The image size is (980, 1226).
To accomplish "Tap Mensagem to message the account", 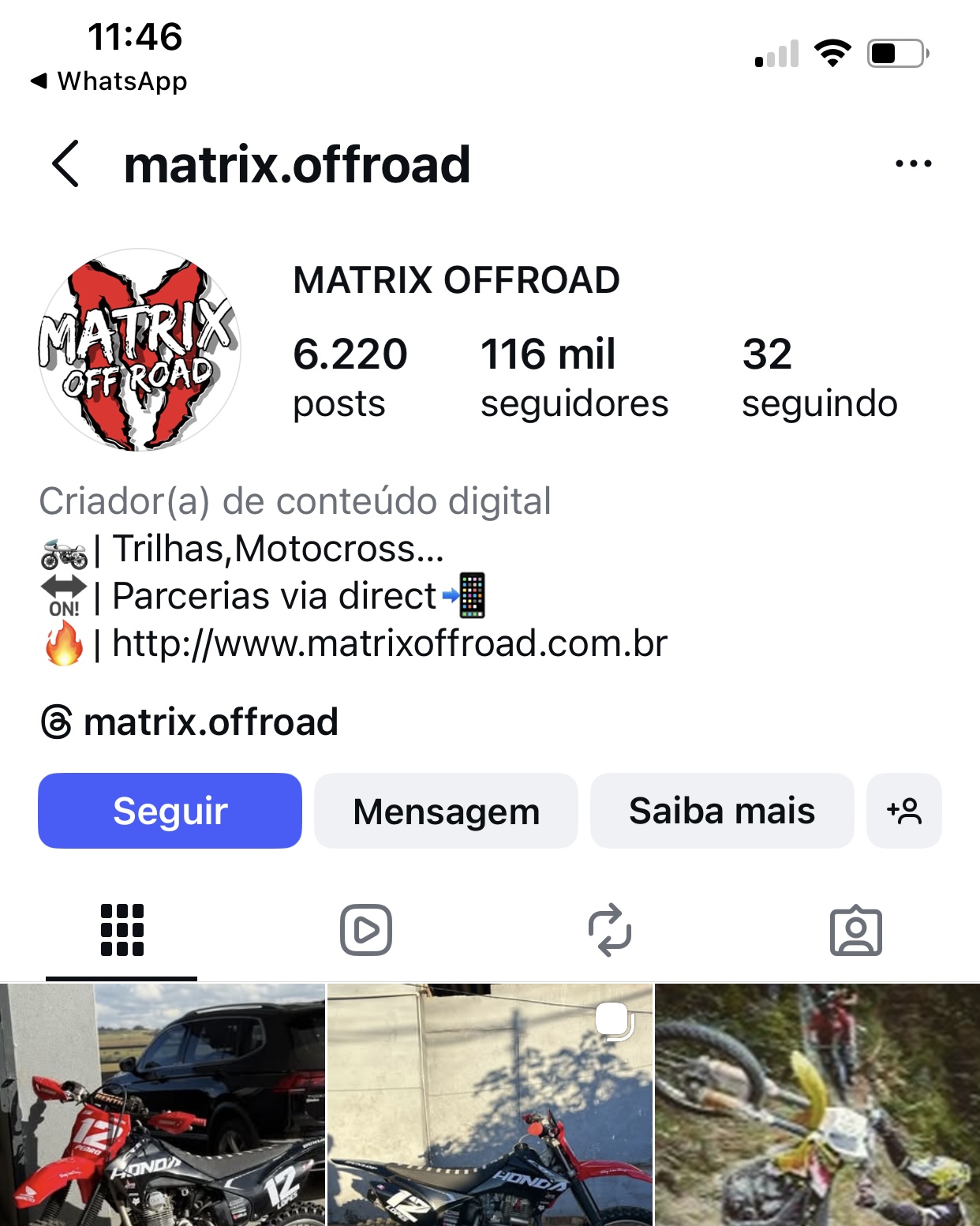I will tap(446, 810).
